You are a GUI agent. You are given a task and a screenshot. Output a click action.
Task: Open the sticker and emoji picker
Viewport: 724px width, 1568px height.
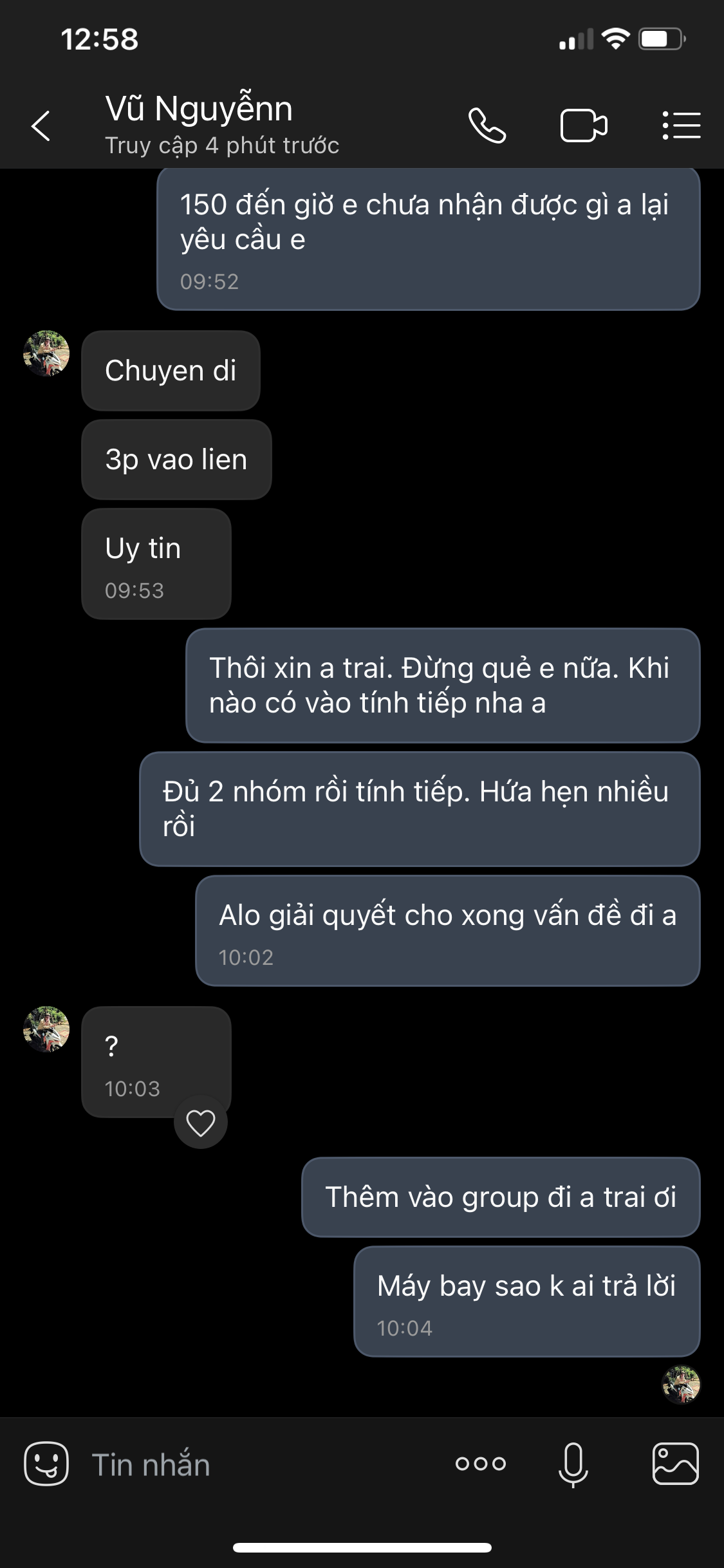[x=46, y=1464]
